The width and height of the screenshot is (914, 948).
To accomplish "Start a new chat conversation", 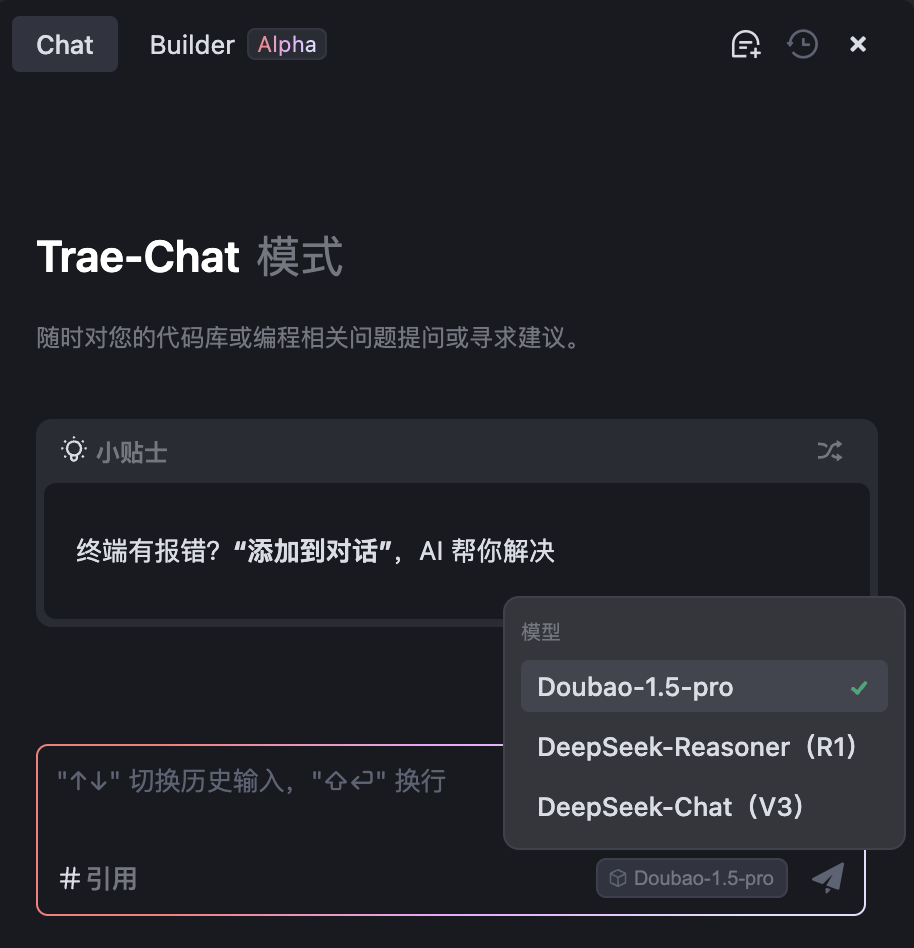I will (x=745, y=44).
